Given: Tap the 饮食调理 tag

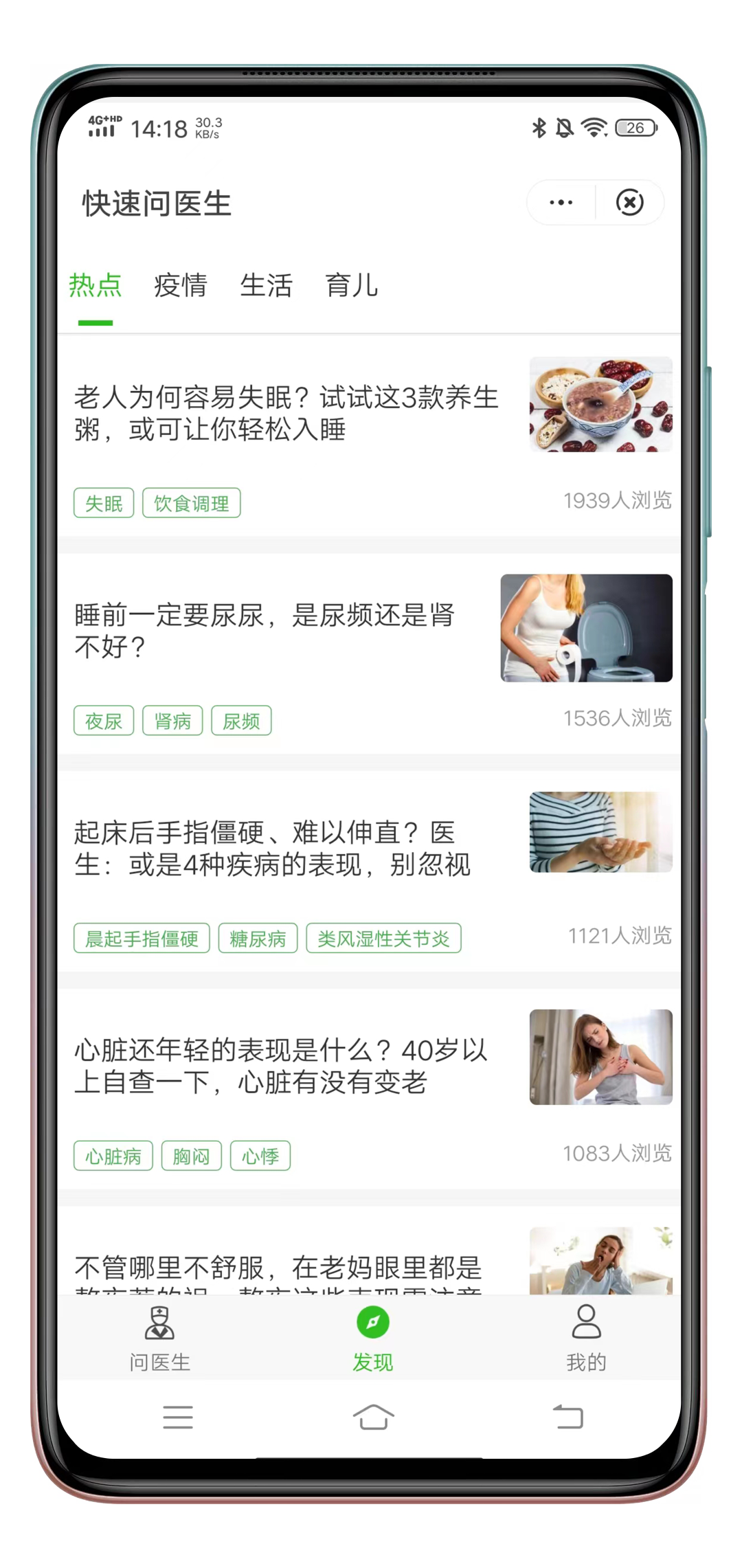Looking at the screenshot, I should click(191, 504).
